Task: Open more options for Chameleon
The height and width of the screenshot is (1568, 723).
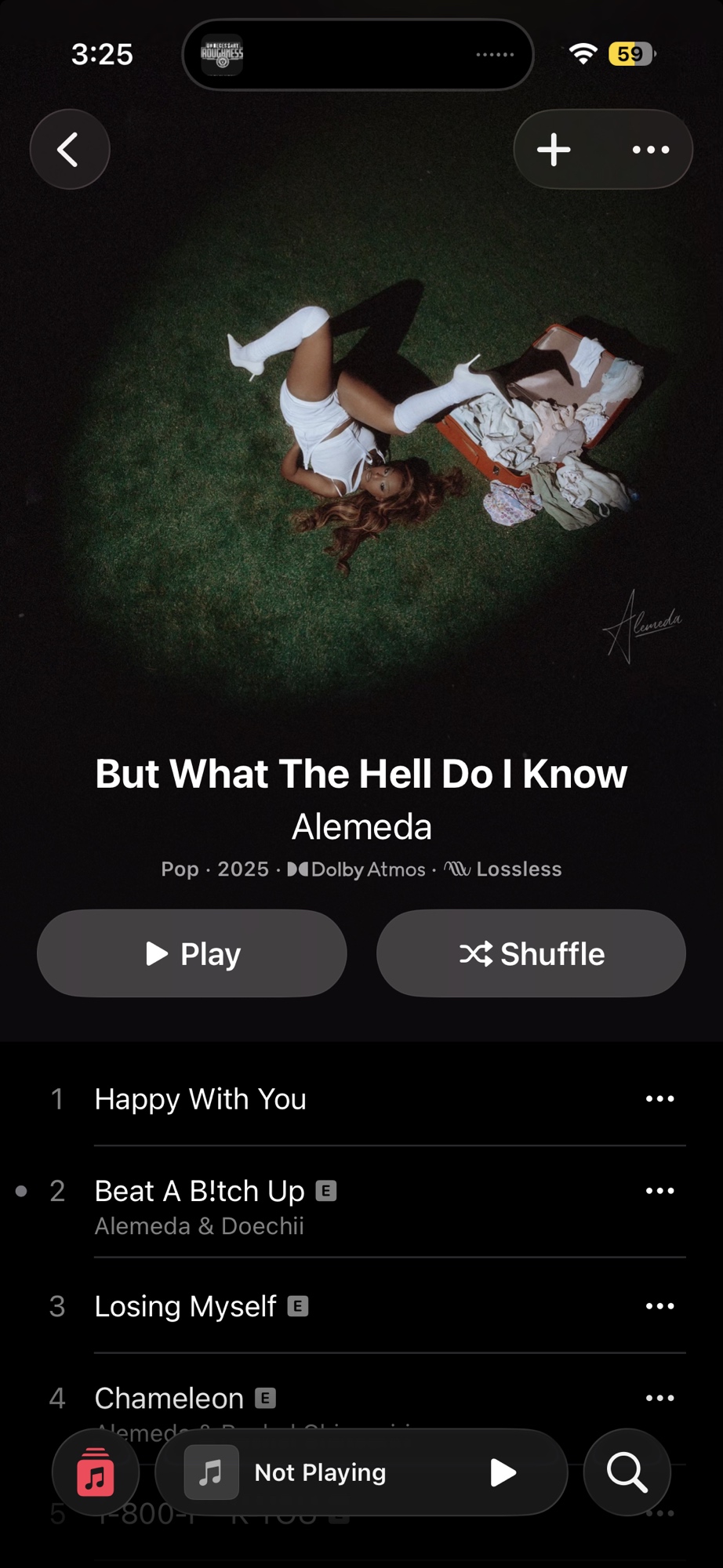Action: [659, 1398]
